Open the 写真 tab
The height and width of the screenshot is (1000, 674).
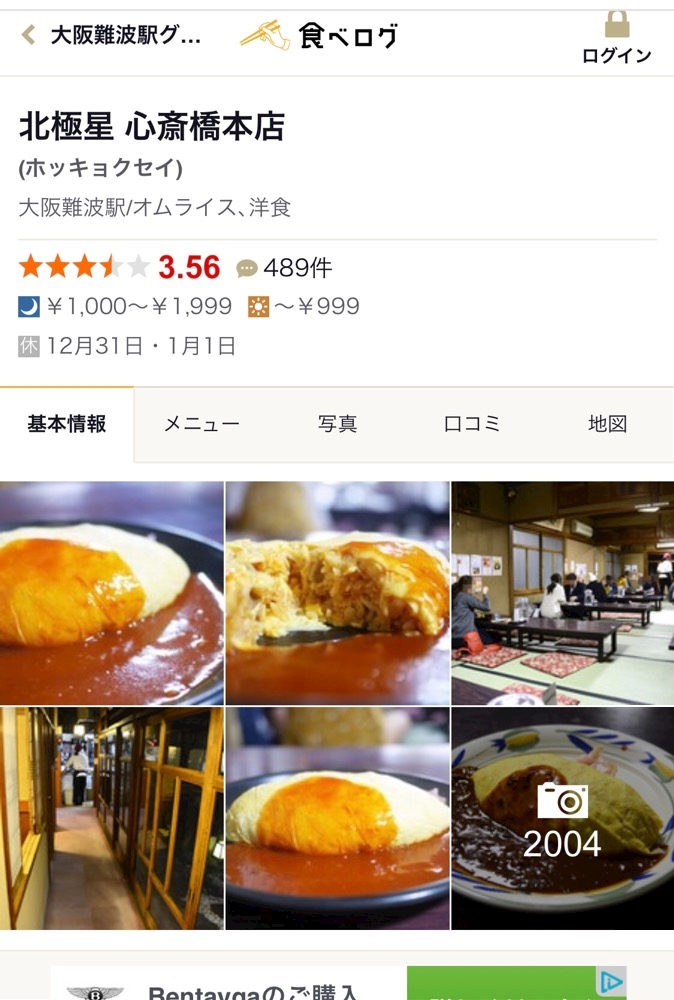pyautogui.click(x=337, y=424)
